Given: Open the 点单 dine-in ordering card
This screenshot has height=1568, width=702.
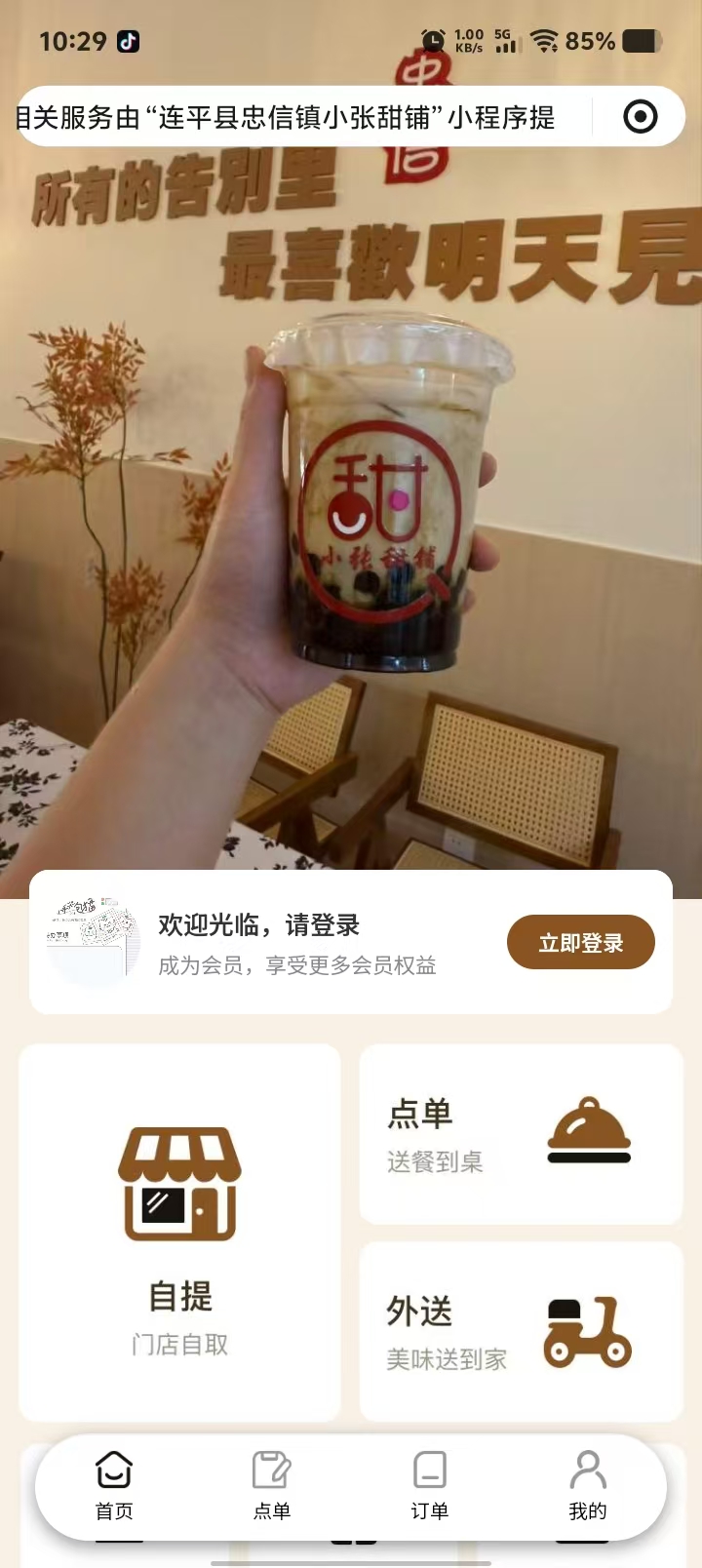Looking at the screenshot, I should click(x=521, y=1134).
